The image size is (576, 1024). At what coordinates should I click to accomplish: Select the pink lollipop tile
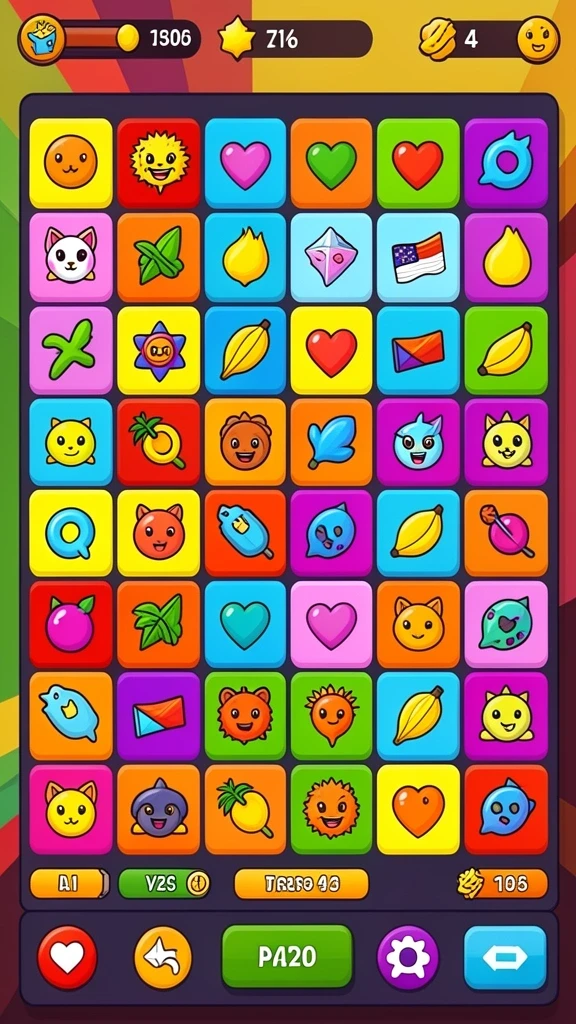click(506, 533)
